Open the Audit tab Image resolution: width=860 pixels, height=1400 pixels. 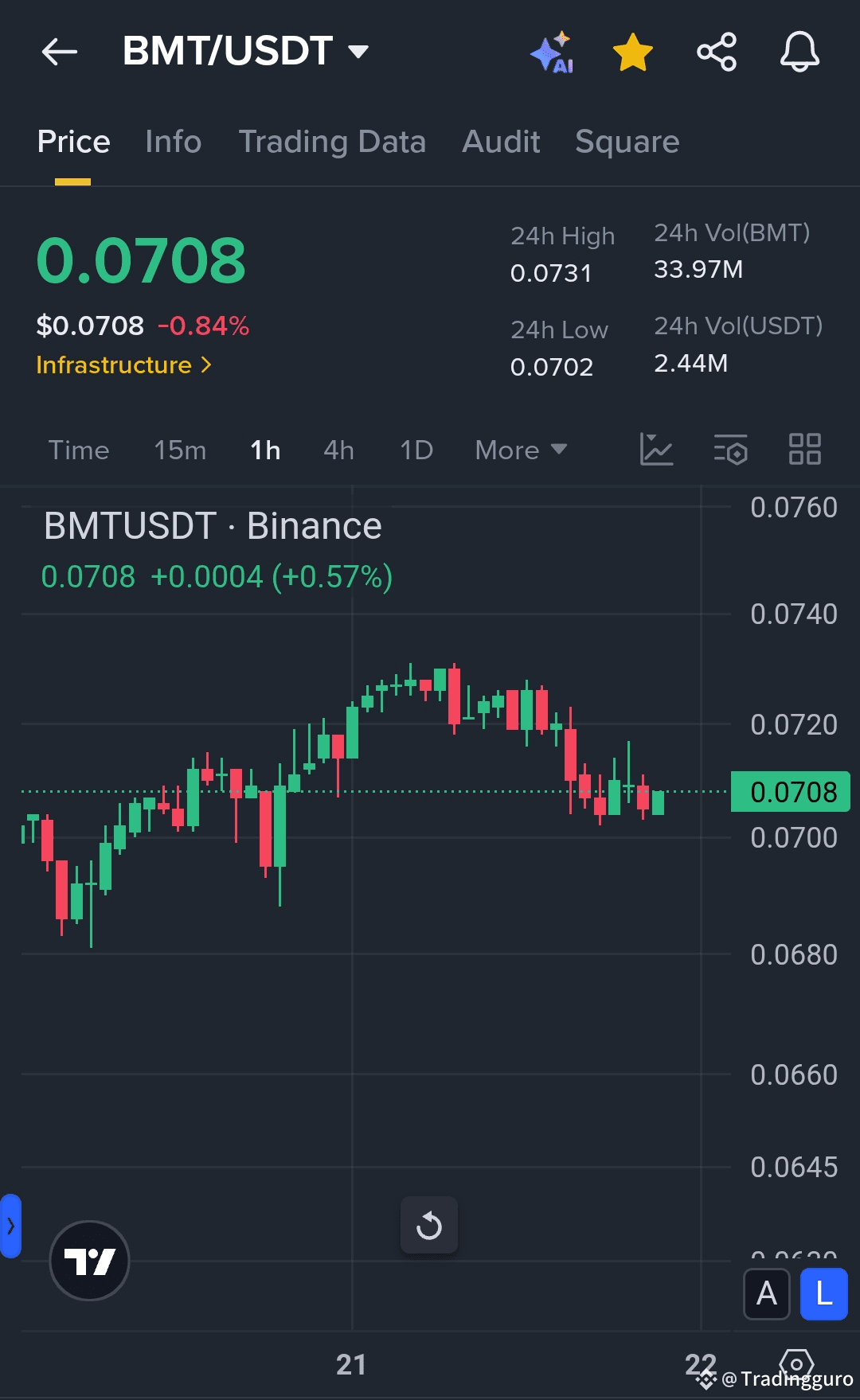tap(501, 142)
